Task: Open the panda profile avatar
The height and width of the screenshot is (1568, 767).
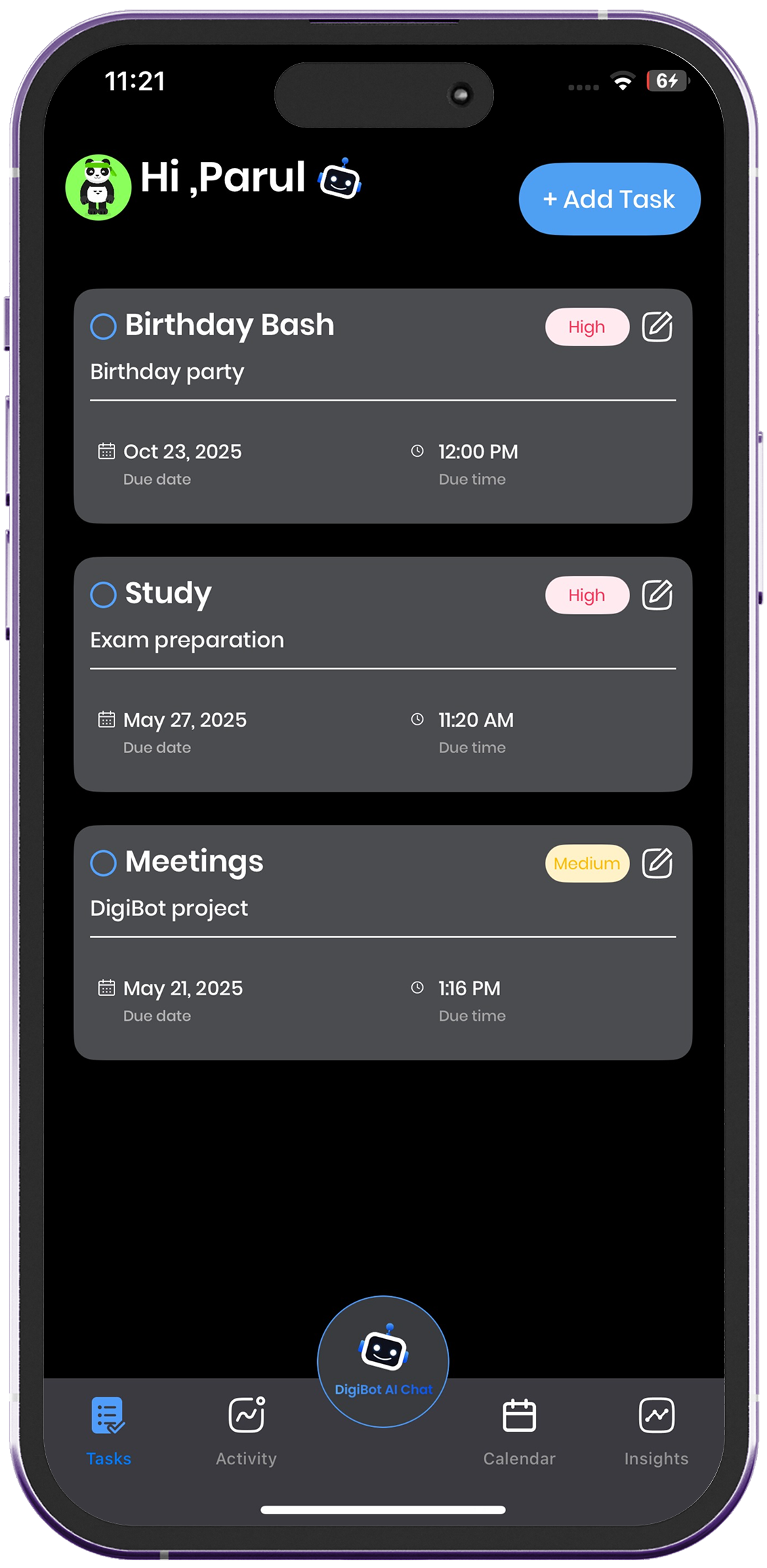Action: [98, 186]
